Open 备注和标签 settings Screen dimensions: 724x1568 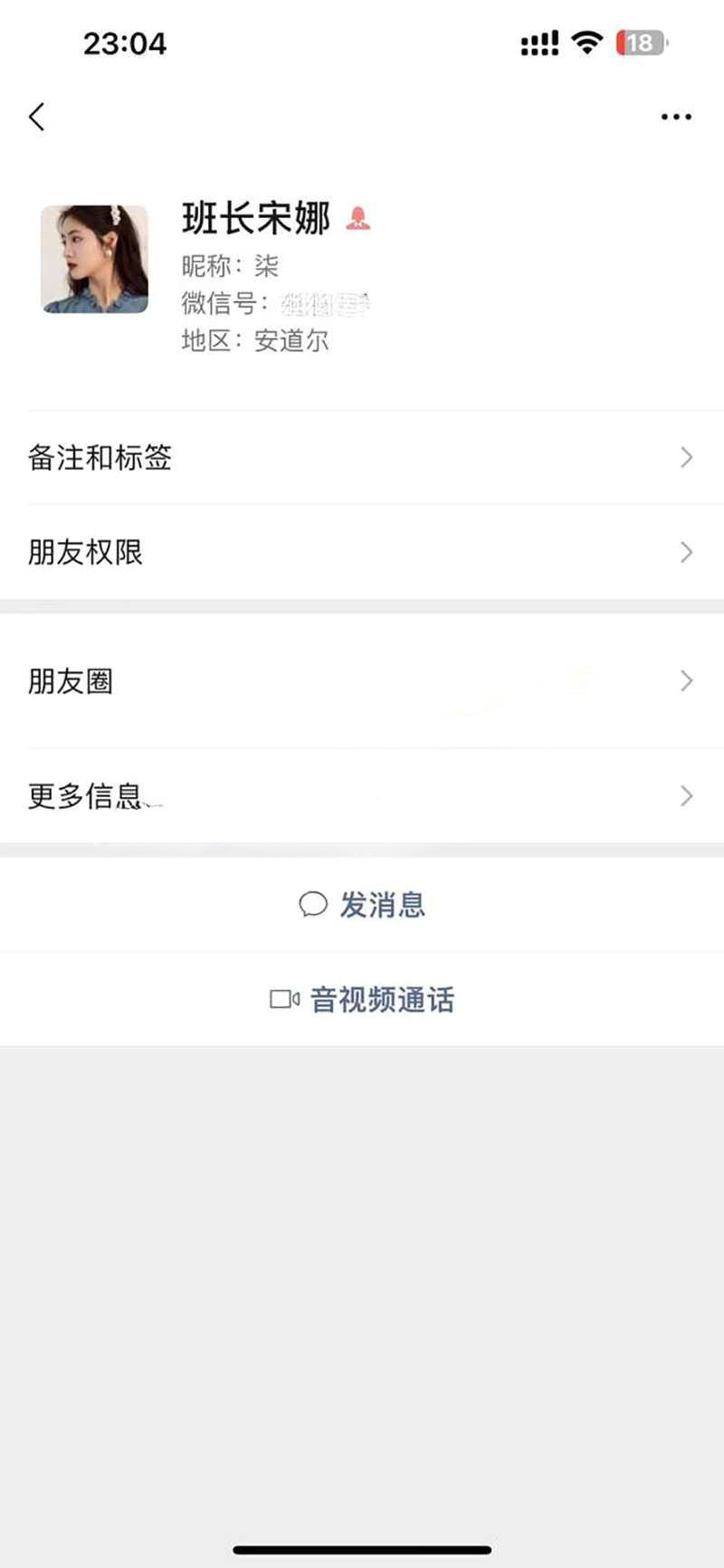coord(362,458)
